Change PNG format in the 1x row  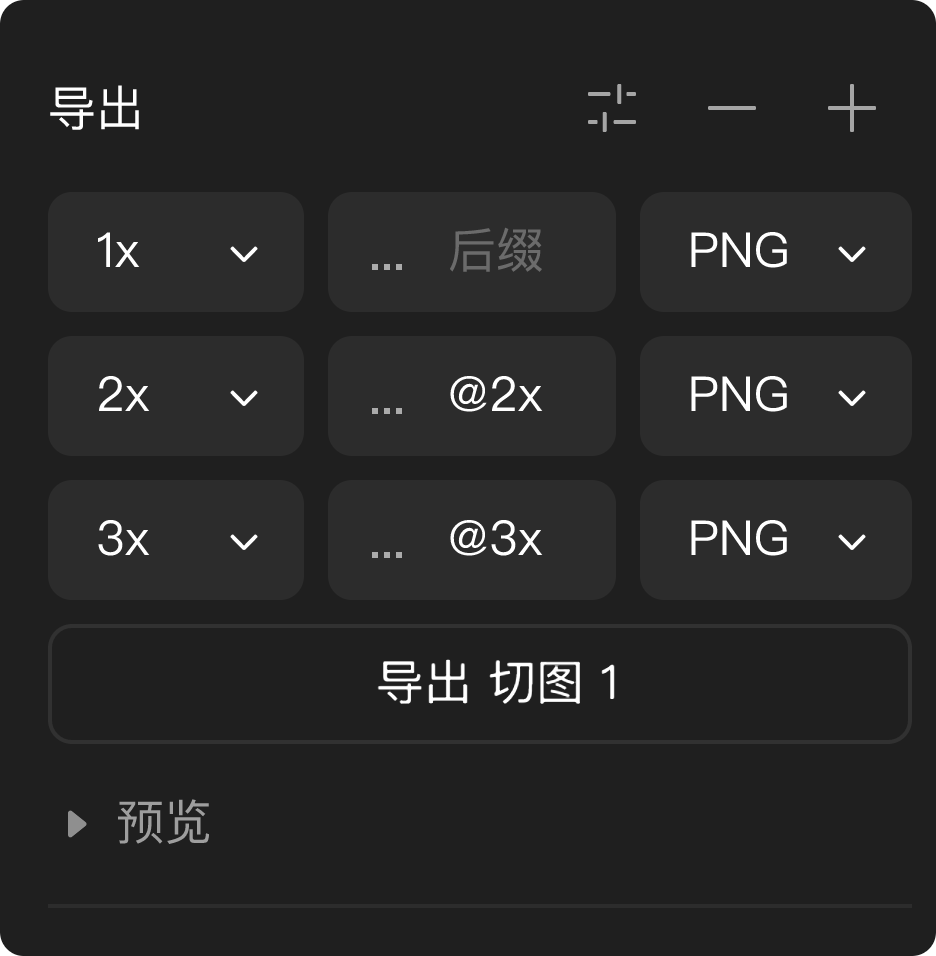[x=775, y=252]
